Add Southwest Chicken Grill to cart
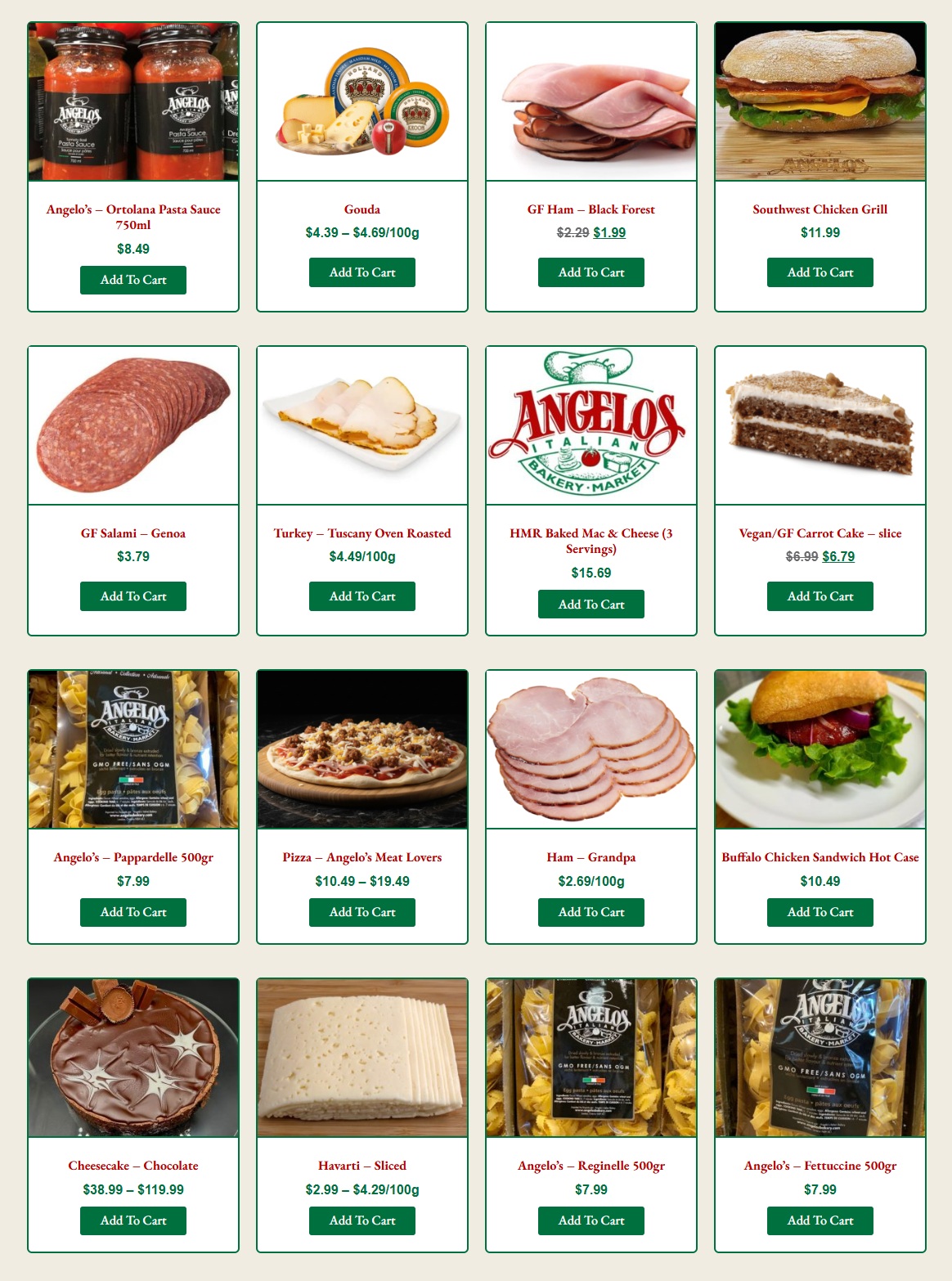Image resolution: width=952 pixels, height=1281 pixels. click(x=820, y=272)
